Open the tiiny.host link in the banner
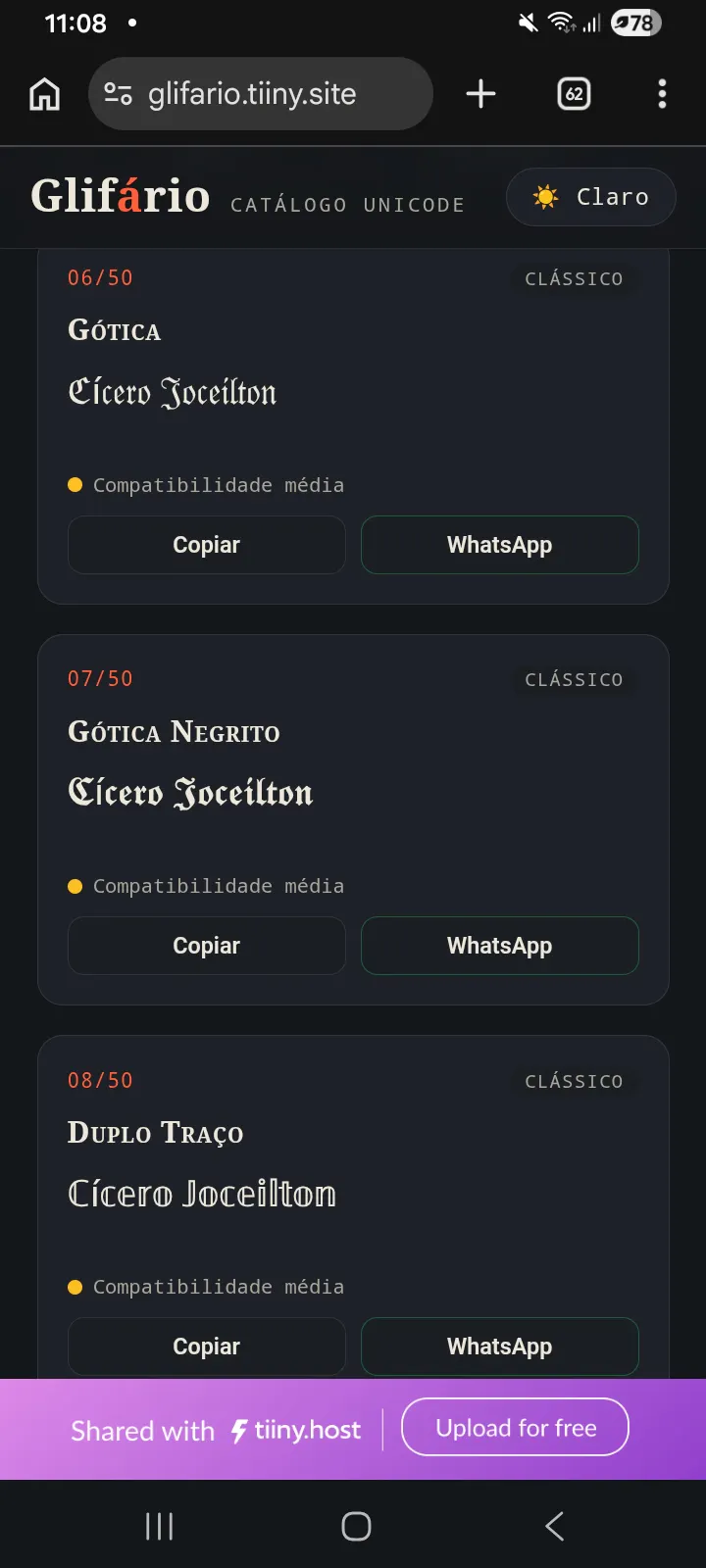Screen dimensions: 706x1568 pos(296,1431)
